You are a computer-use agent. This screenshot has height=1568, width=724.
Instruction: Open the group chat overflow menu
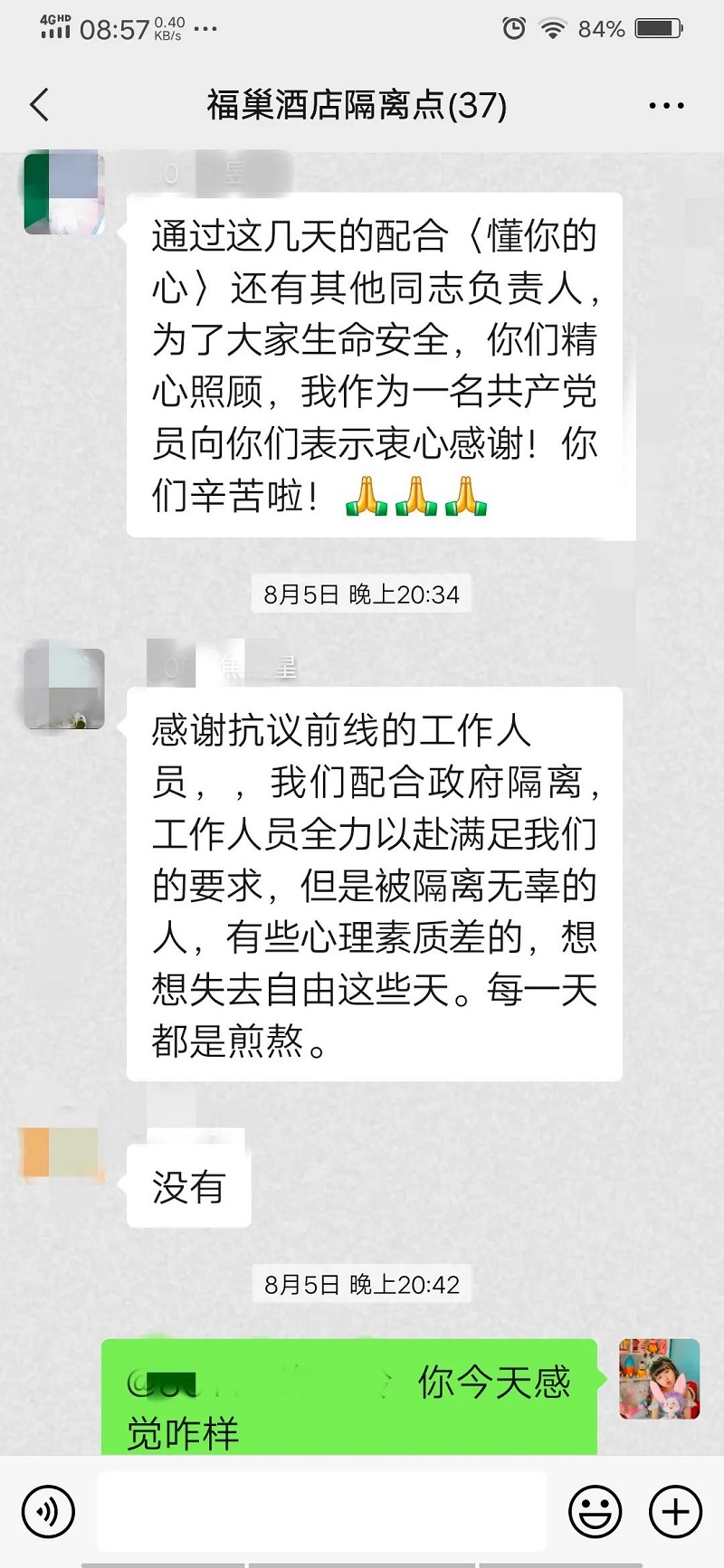pos(666,106)
